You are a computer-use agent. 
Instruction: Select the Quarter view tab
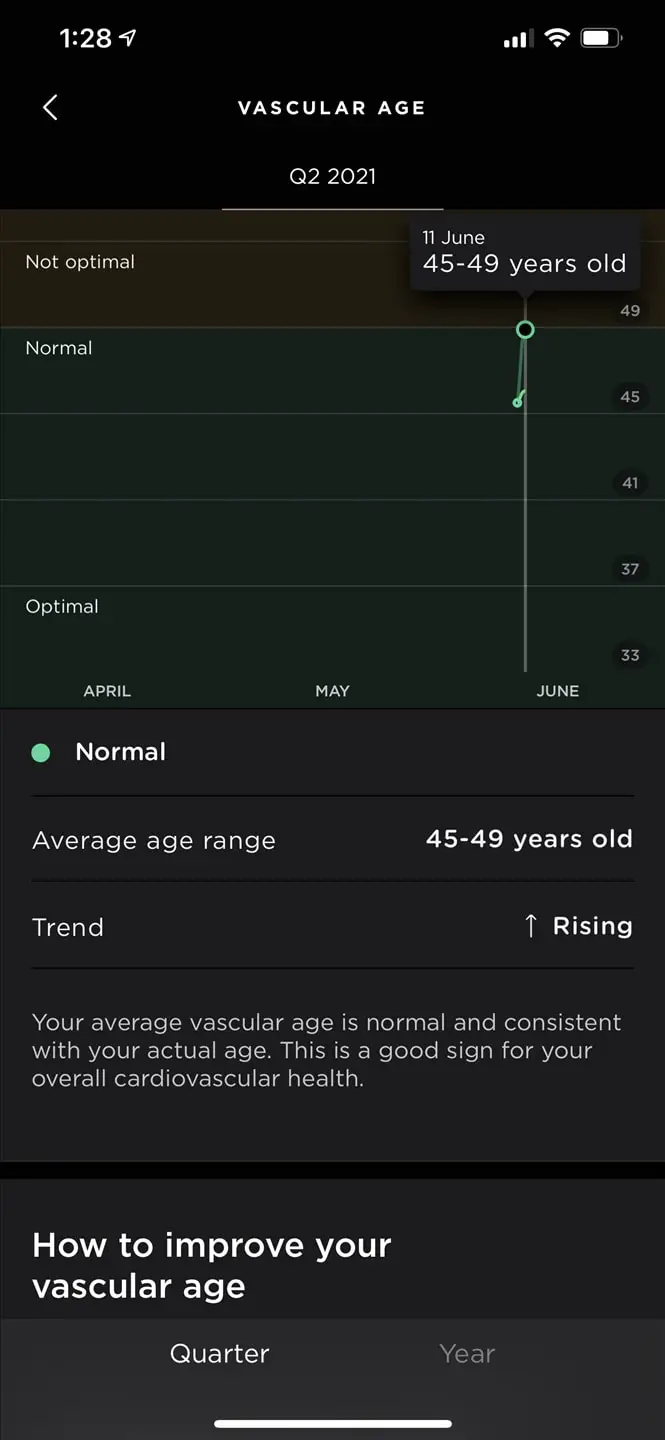tap(220, 1353)
